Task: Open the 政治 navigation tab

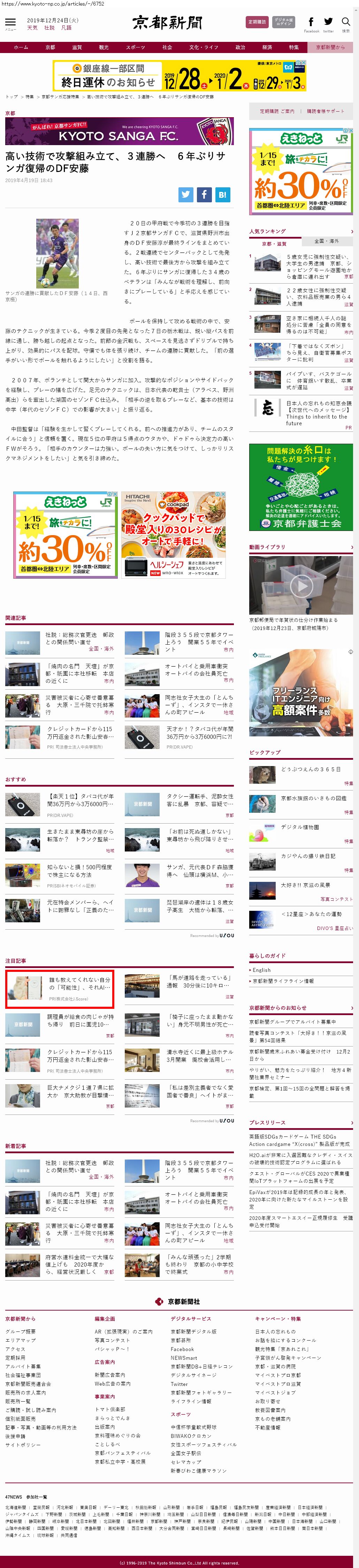Action: click(x=240, y=47)
